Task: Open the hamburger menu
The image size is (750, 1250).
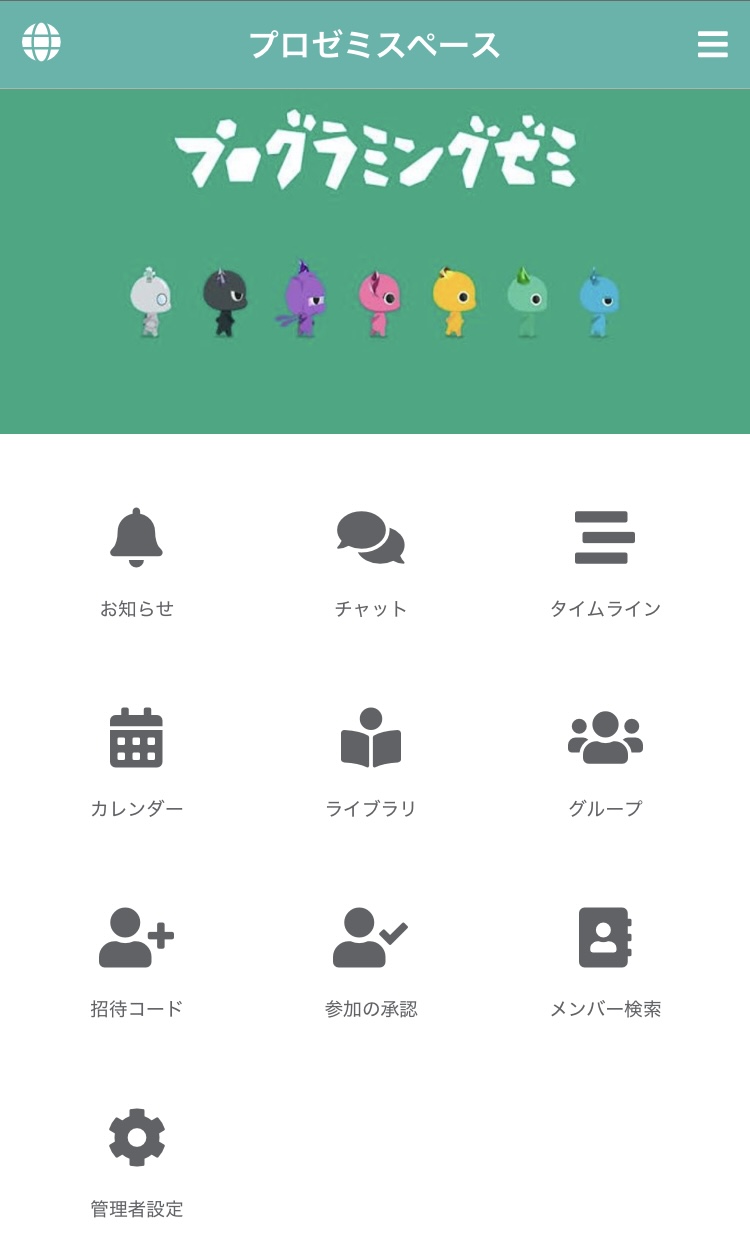Action: (x=712, y=44)
